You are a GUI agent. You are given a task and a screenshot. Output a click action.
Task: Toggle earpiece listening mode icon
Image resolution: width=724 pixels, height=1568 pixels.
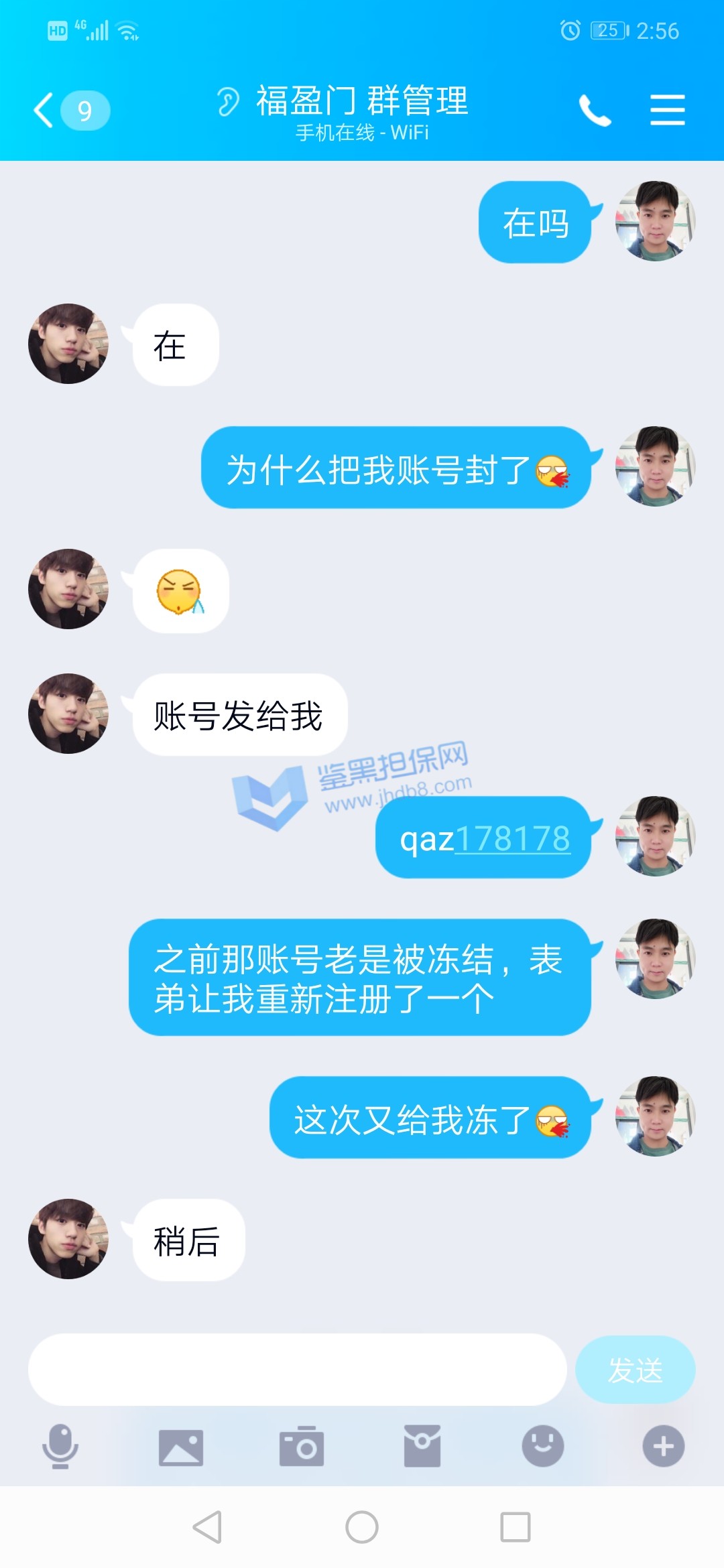[x=228, y=103]
